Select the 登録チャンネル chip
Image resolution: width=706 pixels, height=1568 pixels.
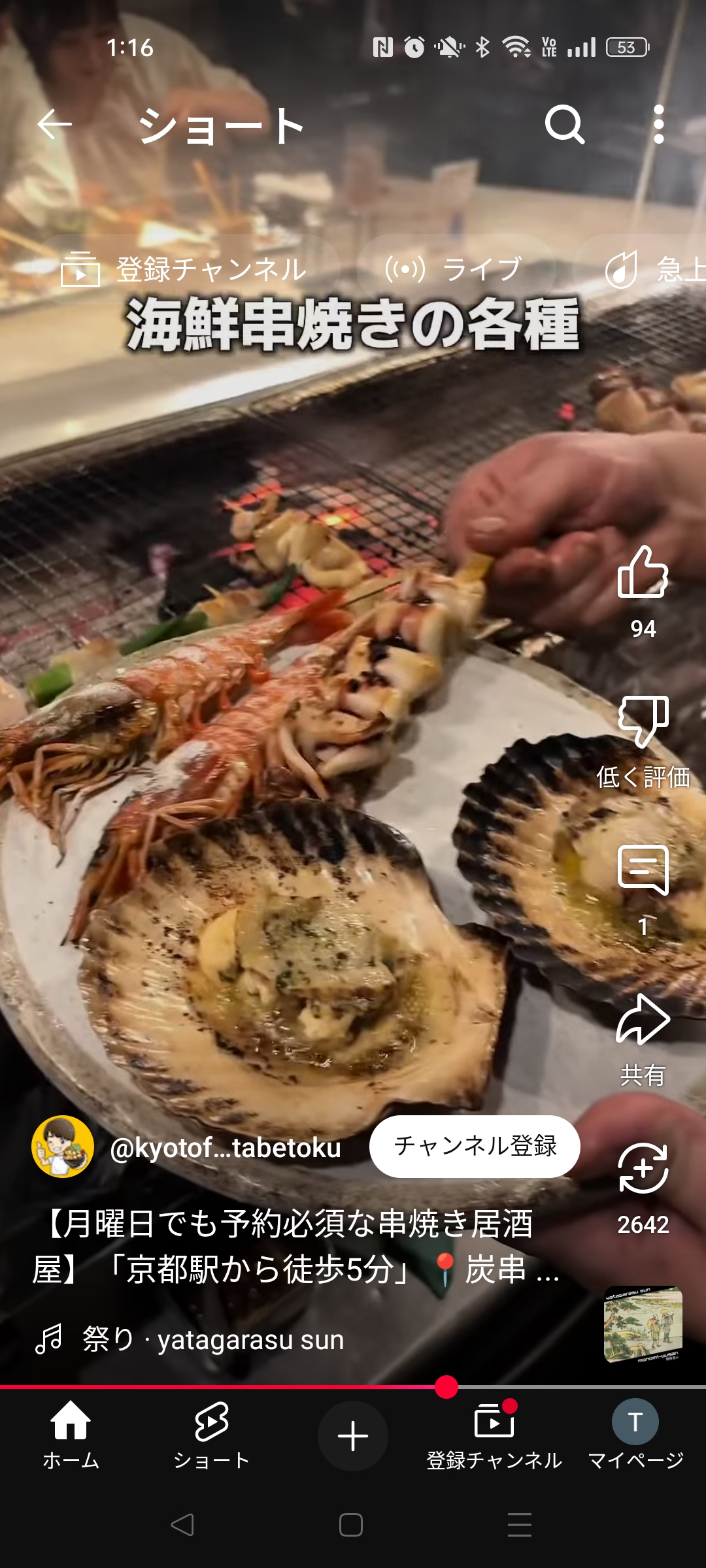184,269
